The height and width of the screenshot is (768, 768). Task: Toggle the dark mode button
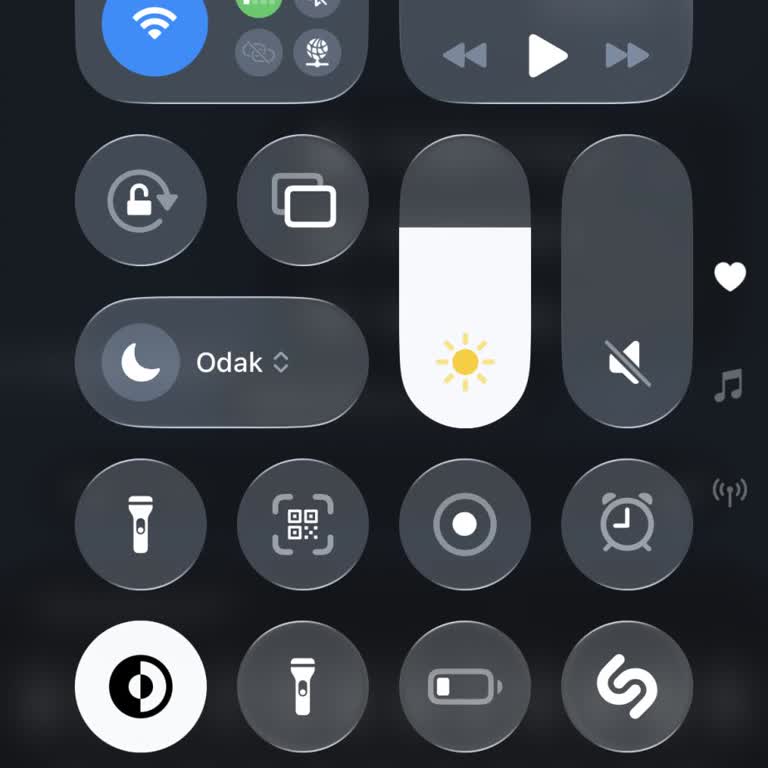click(141, 686)
